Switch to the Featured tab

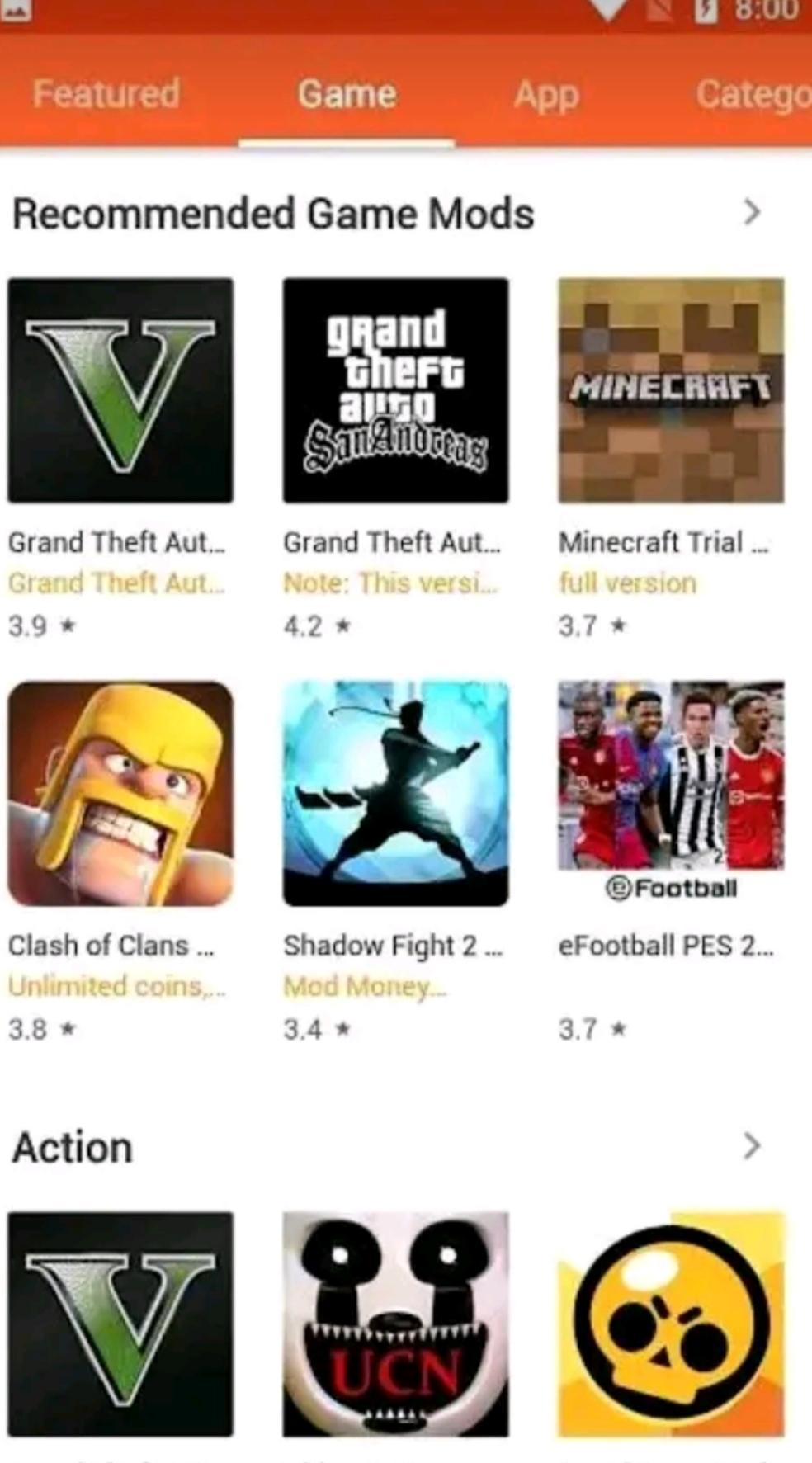coord(106,94)
